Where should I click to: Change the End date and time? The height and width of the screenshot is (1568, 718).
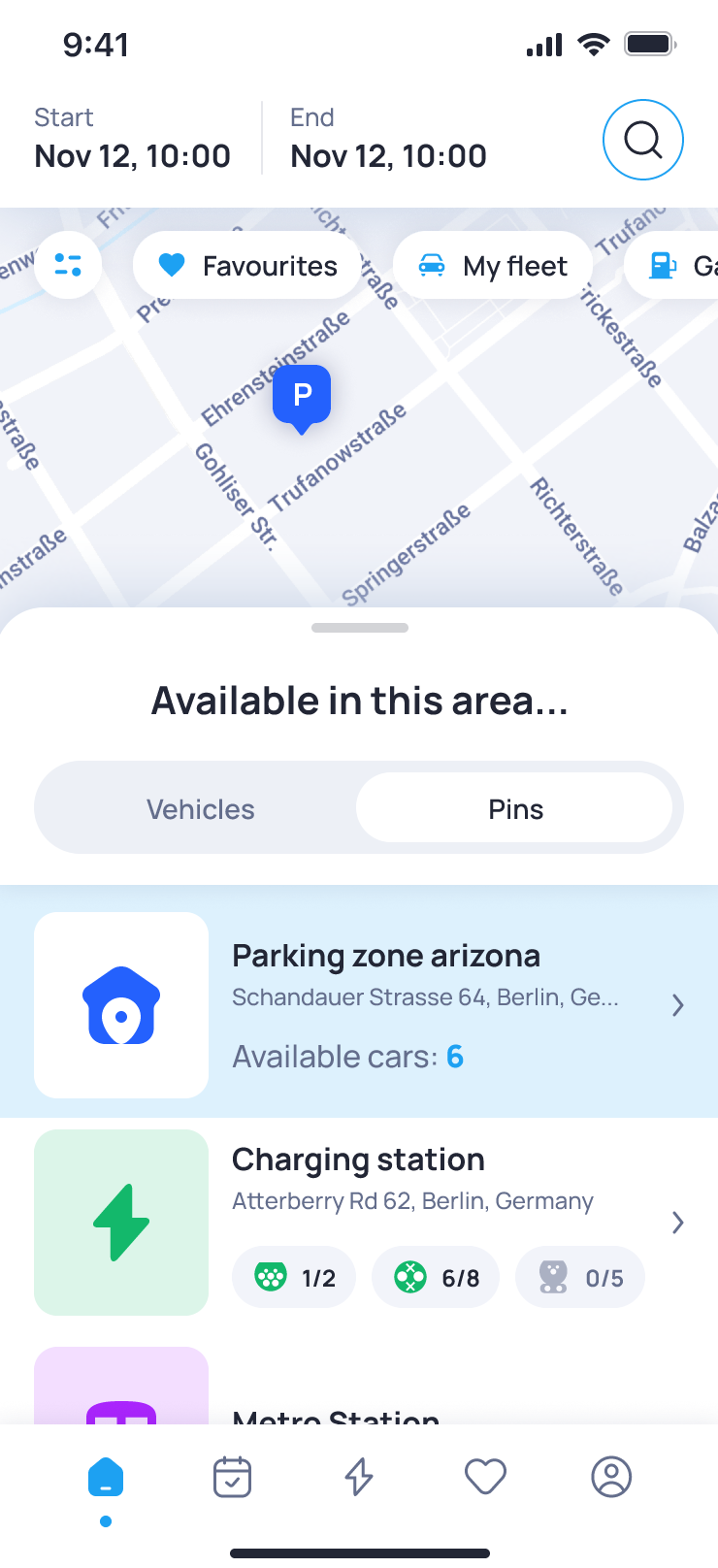[388, 139]
